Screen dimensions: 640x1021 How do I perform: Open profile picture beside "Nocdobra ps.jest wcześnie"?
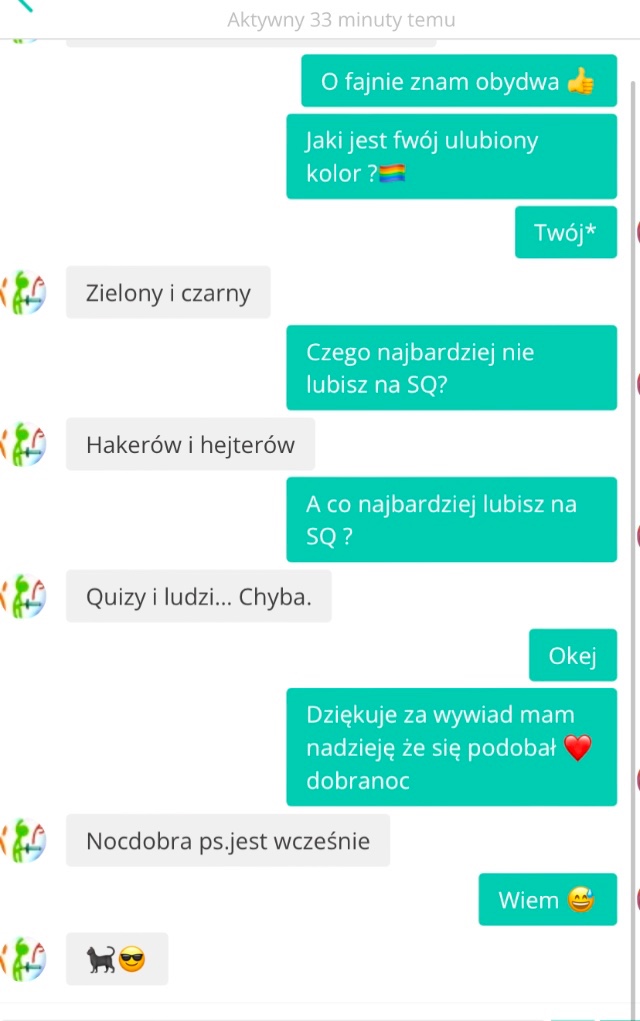click(x=24, y=840)
